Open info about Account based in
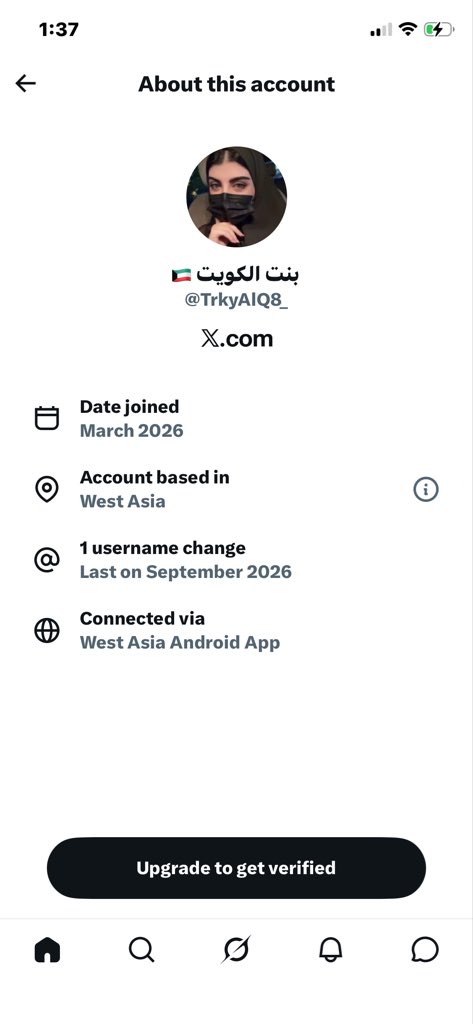Screen dimensions: 473x1024 (426, 489)
